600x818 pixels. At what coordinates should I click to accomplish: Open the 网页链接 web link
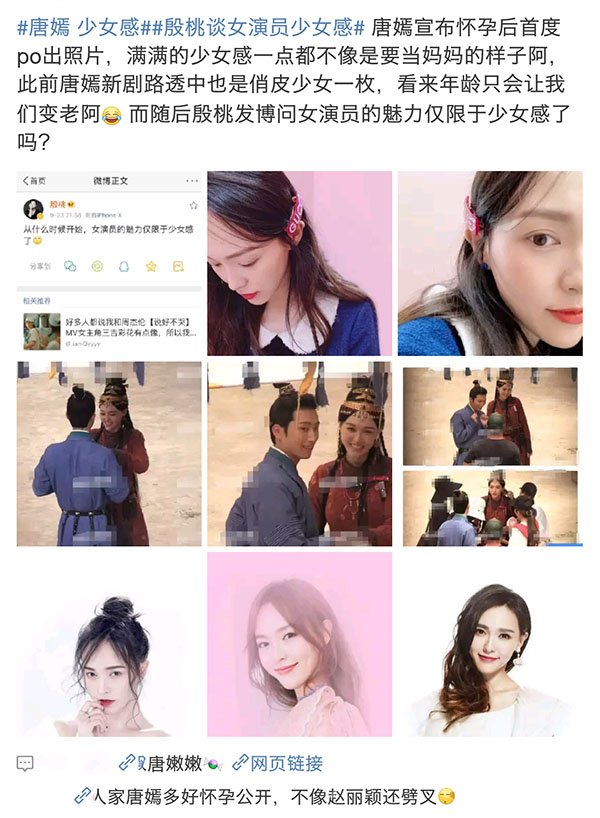[x=286, y=764]
